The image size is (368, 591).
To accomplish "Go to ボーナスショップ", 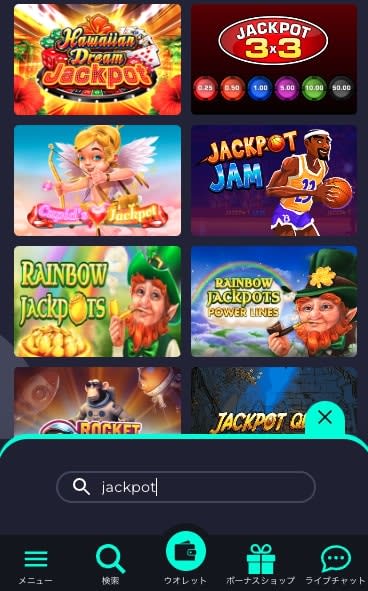I will pyautogui.click(x=260, y=565).
